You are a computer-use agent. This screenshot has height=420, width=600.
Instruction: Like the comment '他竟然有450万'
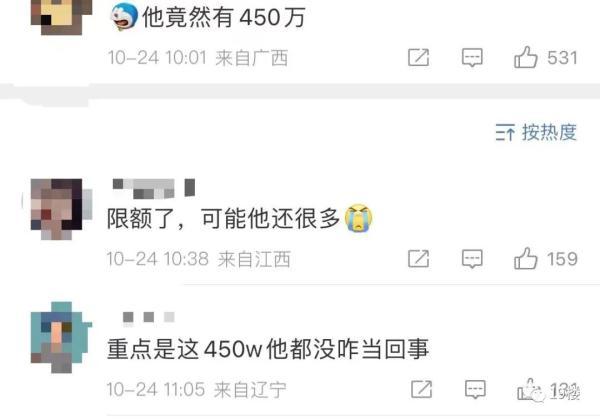click(526, 58)
